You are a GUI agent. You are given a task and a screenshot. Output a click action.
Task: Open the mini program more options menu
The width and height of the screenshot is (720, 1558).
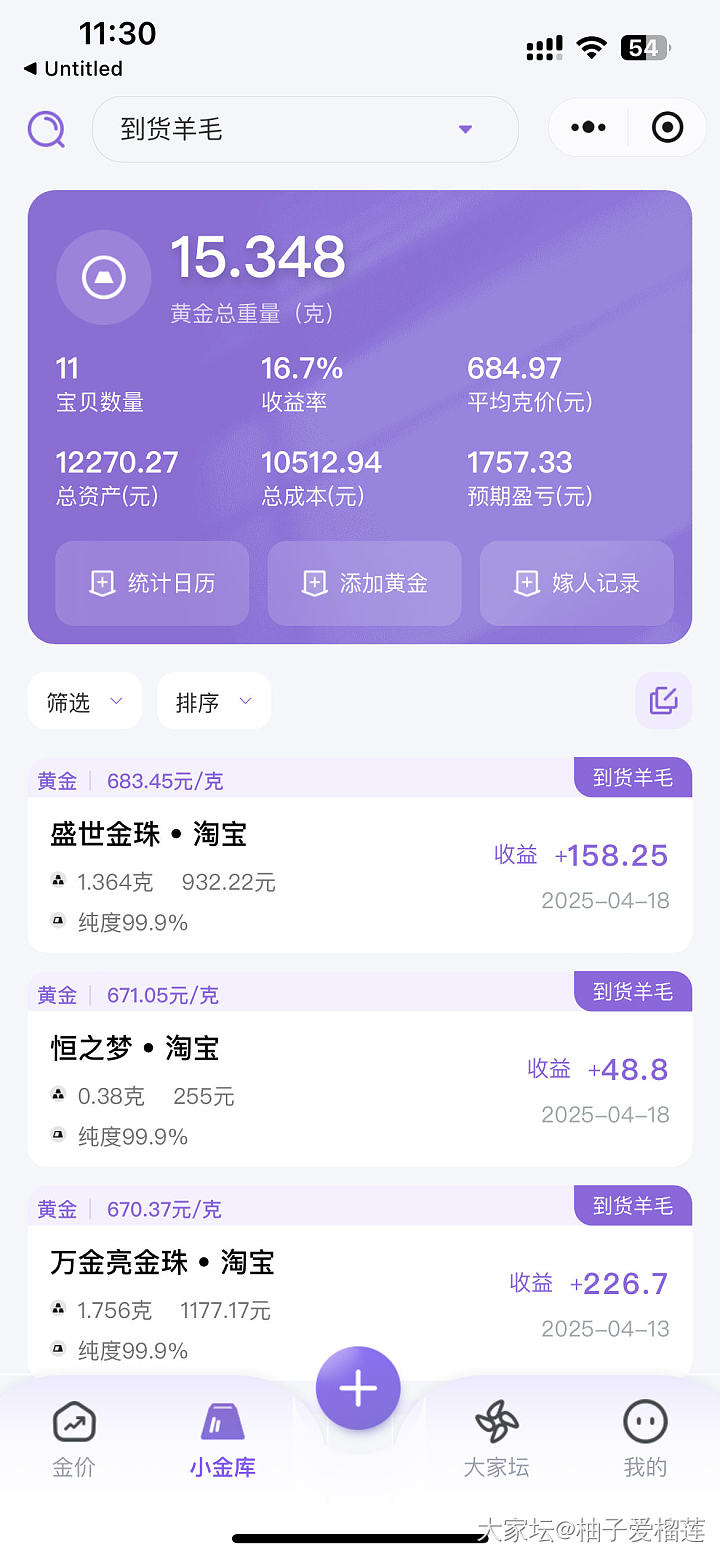coord(588,128)
